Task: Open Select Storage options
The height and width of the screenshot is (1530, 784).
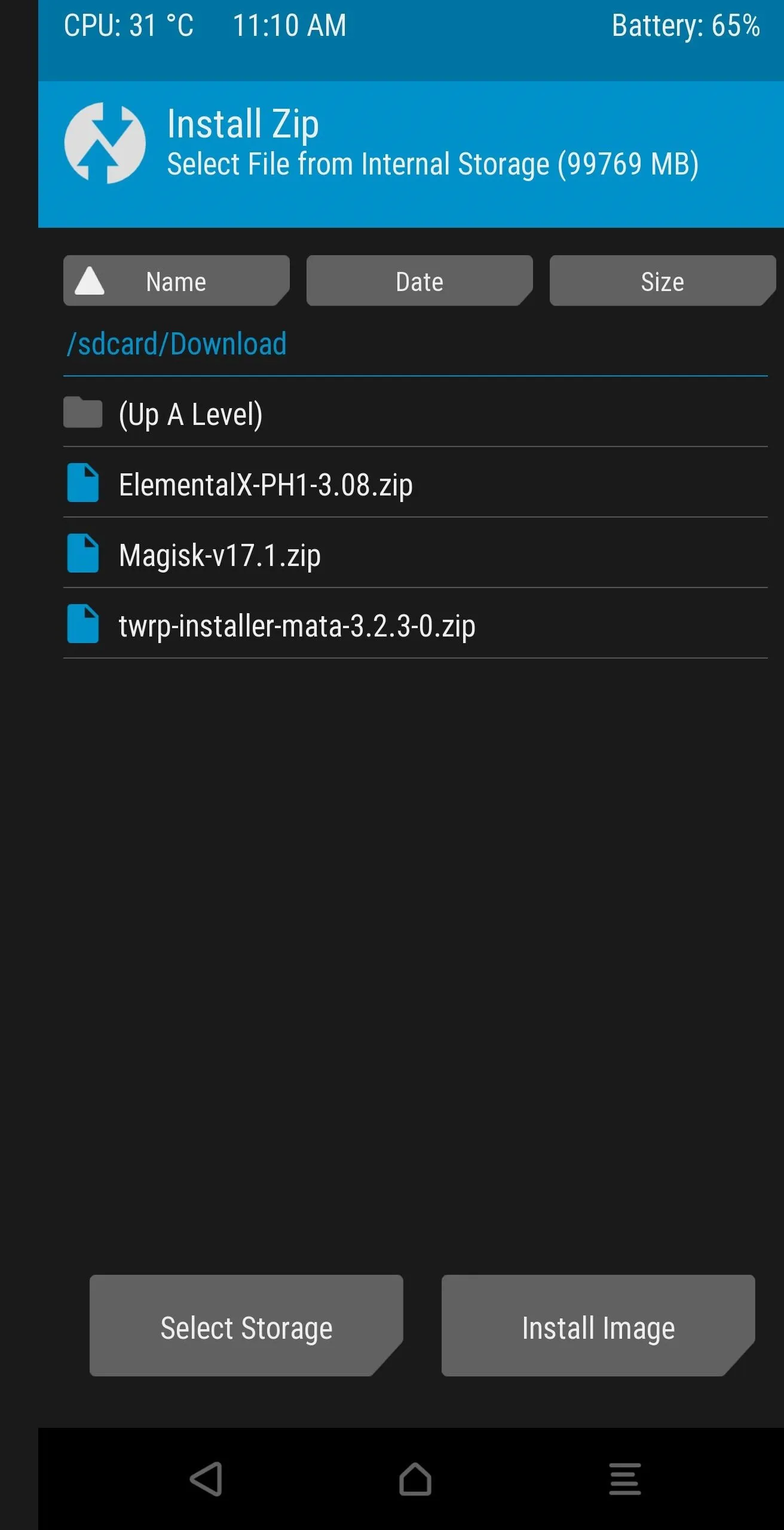Action: (x=246, y=1326)
